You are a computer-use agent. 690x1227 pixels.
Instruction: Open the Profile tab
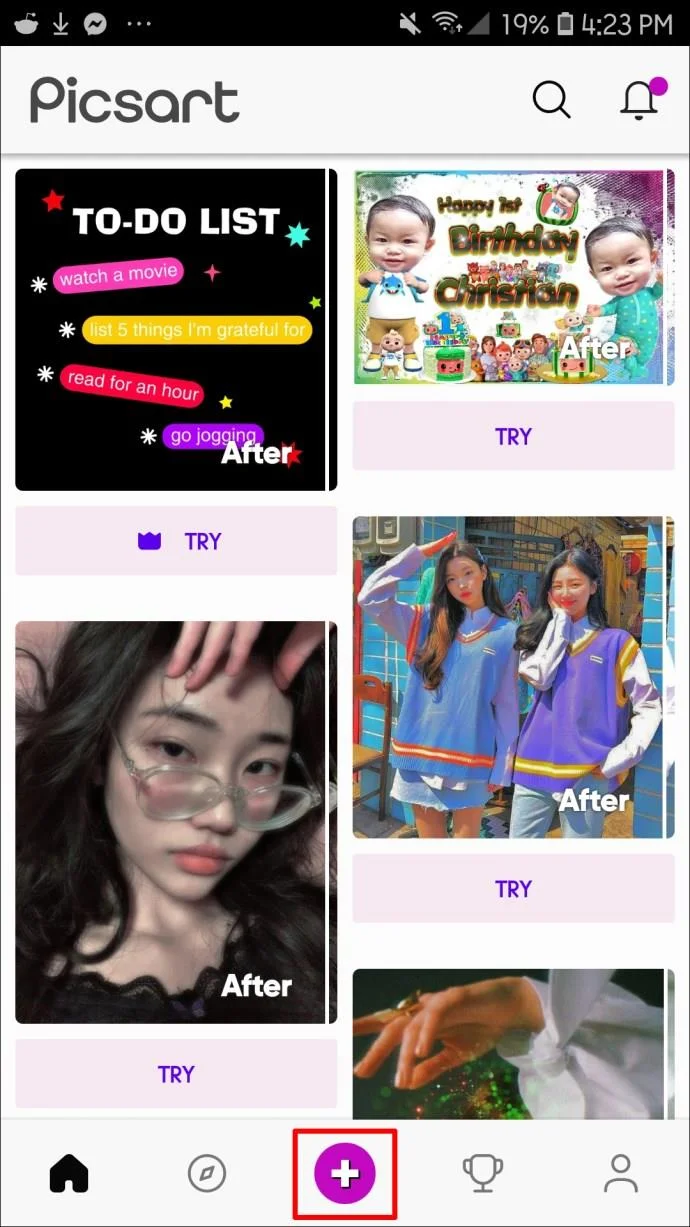621,1173
